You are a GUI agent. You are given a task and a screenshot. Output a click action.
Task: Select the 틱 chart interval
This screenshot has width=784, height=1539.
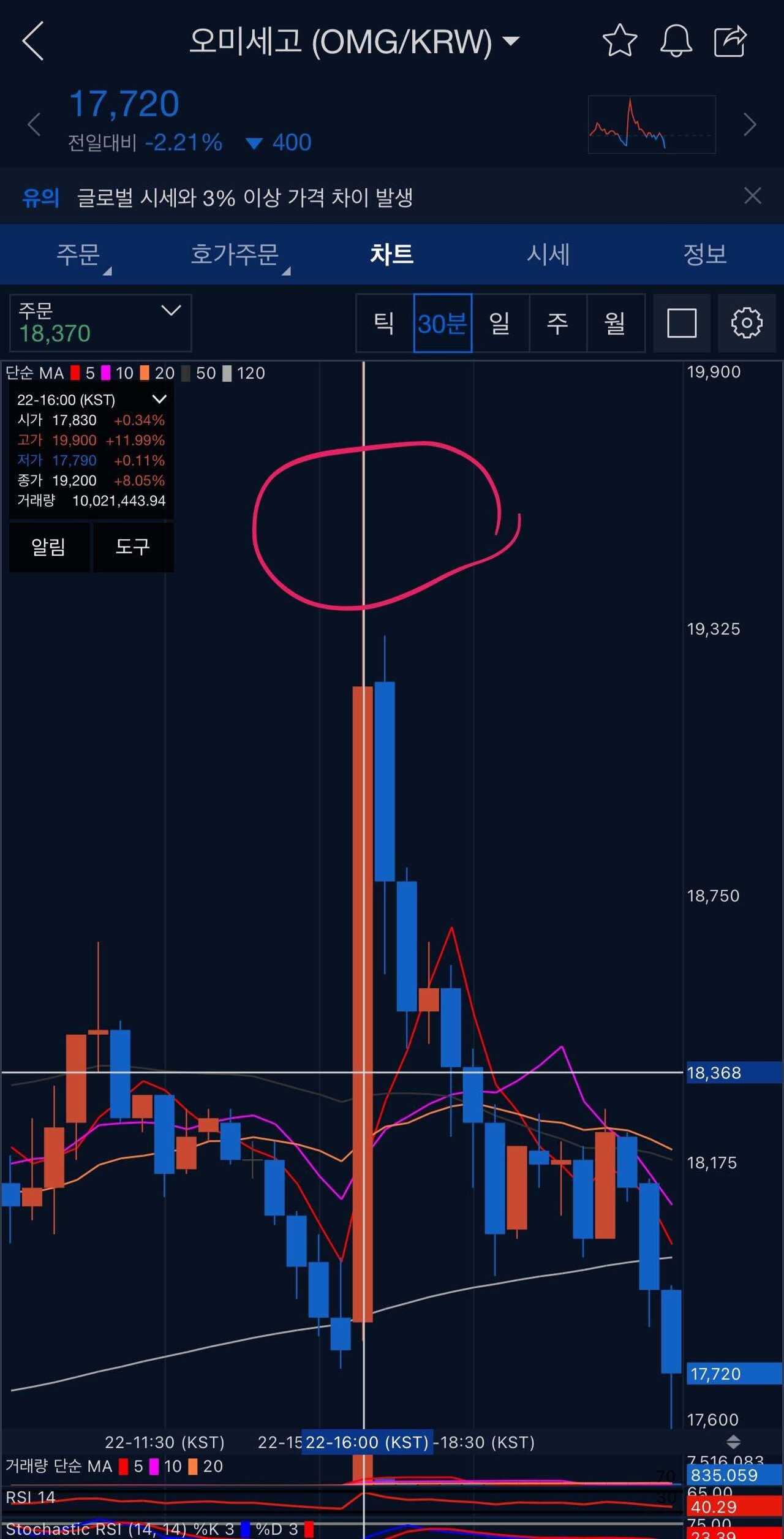coord(384,323)
